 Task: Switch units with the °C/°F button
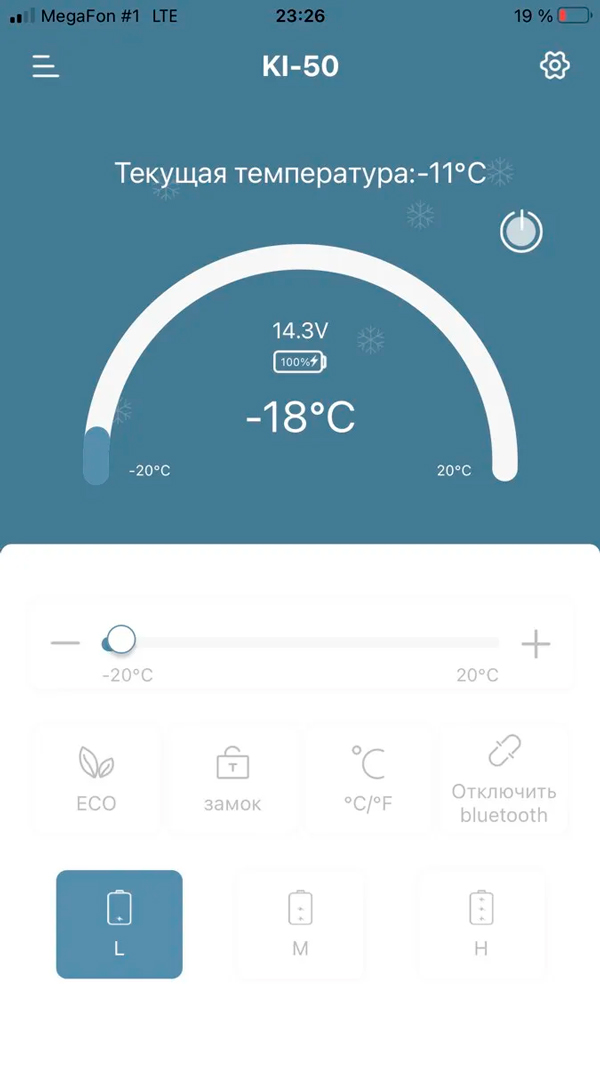[368, 780]
